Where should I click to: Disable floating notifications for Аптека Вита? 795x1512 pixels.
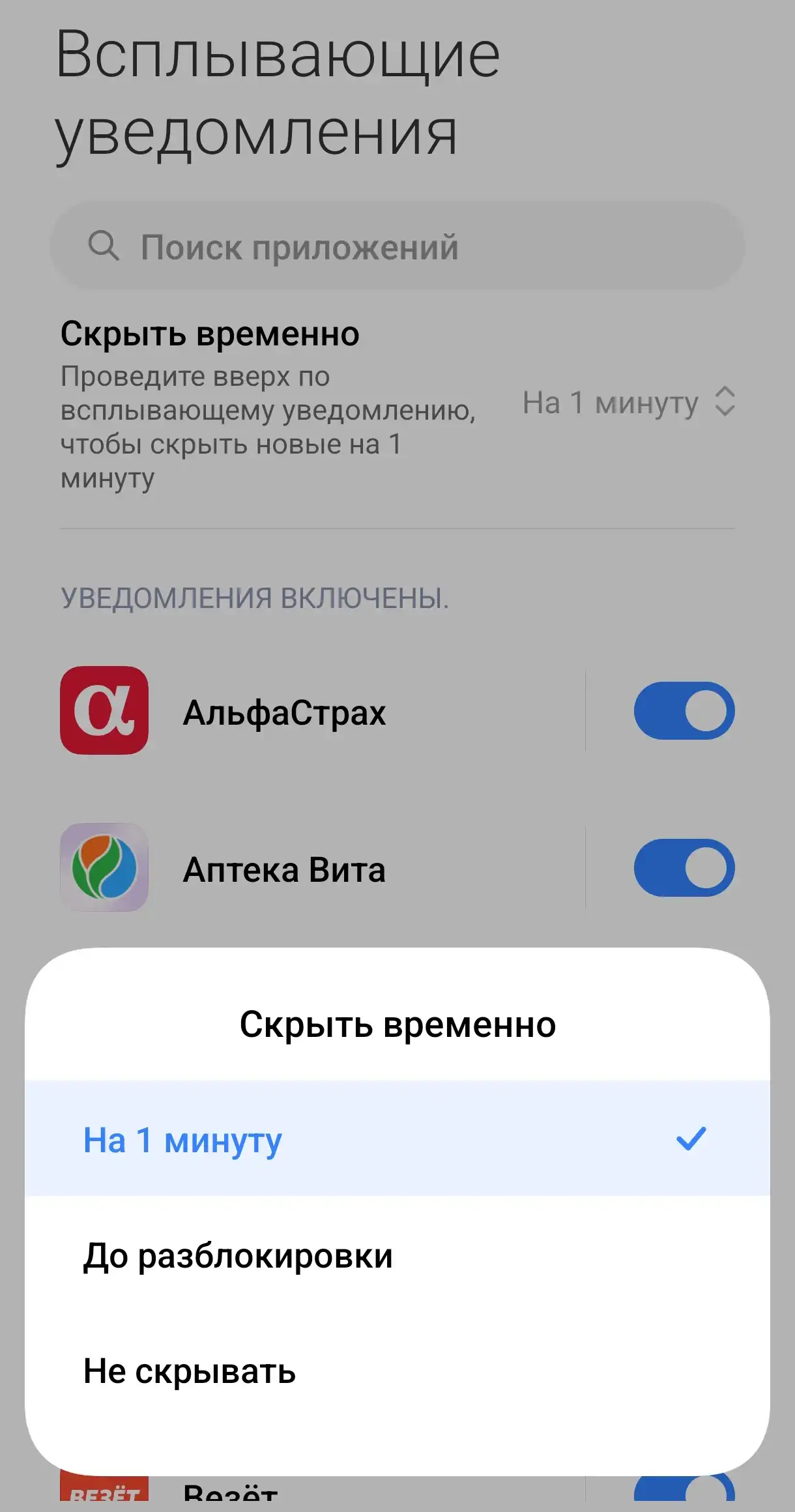(684, 867)
